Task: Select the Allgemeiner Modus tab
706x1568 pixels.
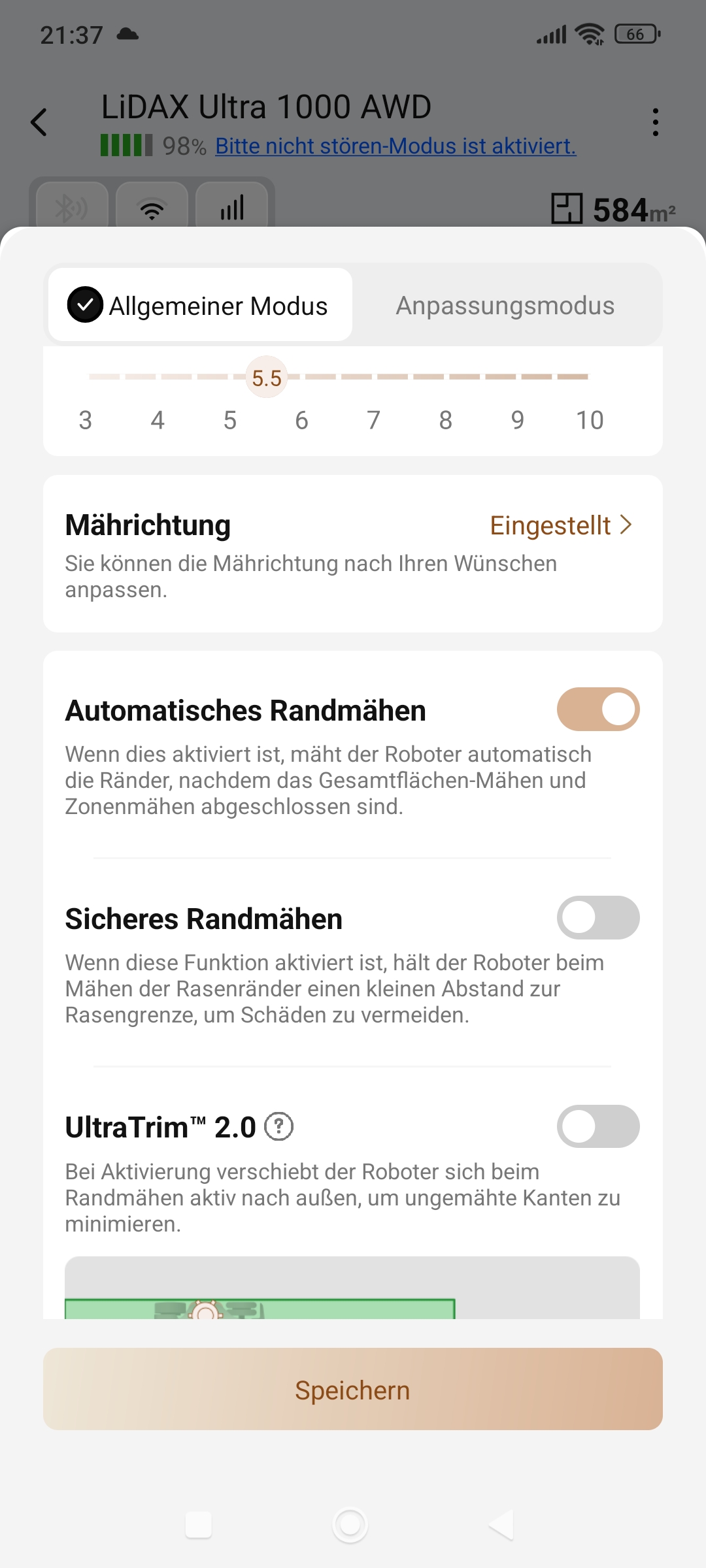Action: click(x=201, y=305)
